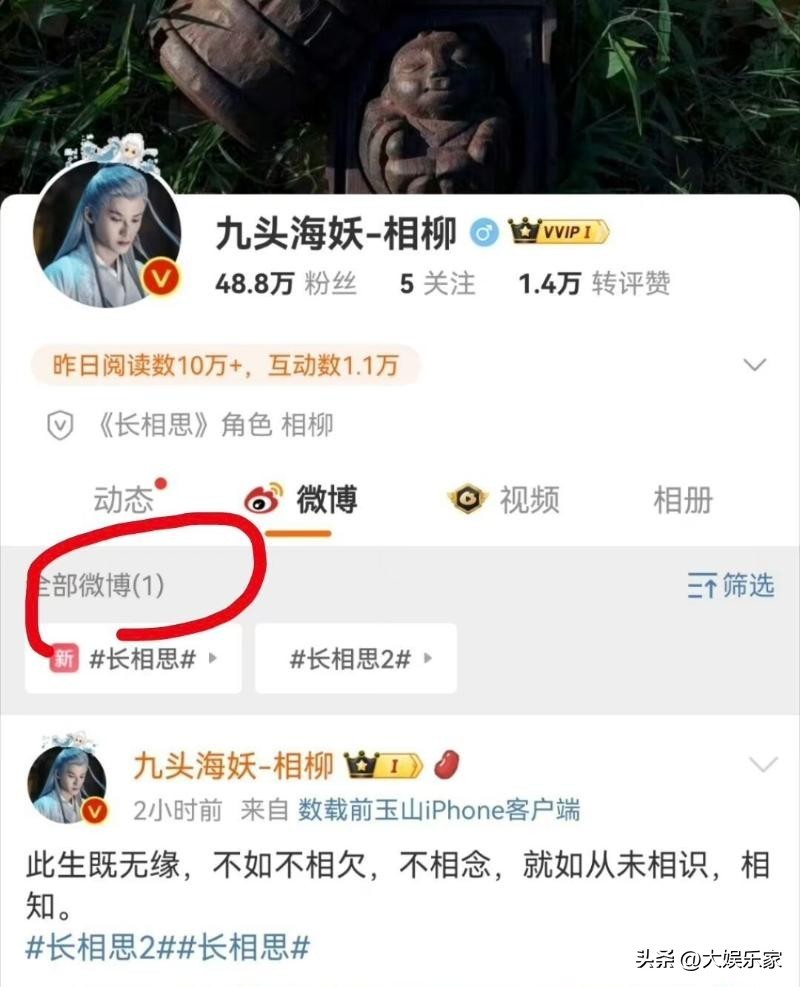Tap the post author's avatar

point(67,785)
